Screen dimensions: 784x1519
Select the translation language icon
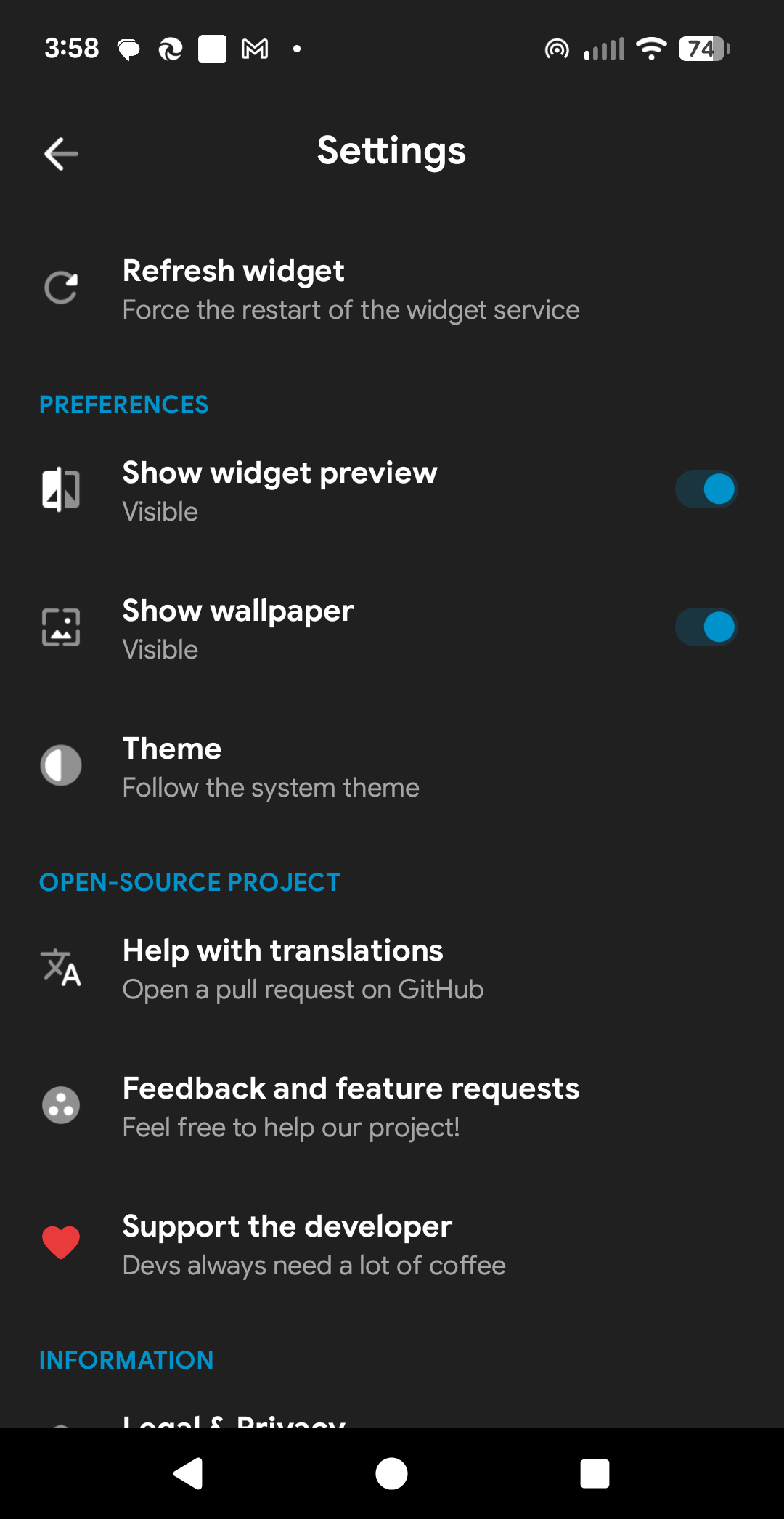(61, 967)
